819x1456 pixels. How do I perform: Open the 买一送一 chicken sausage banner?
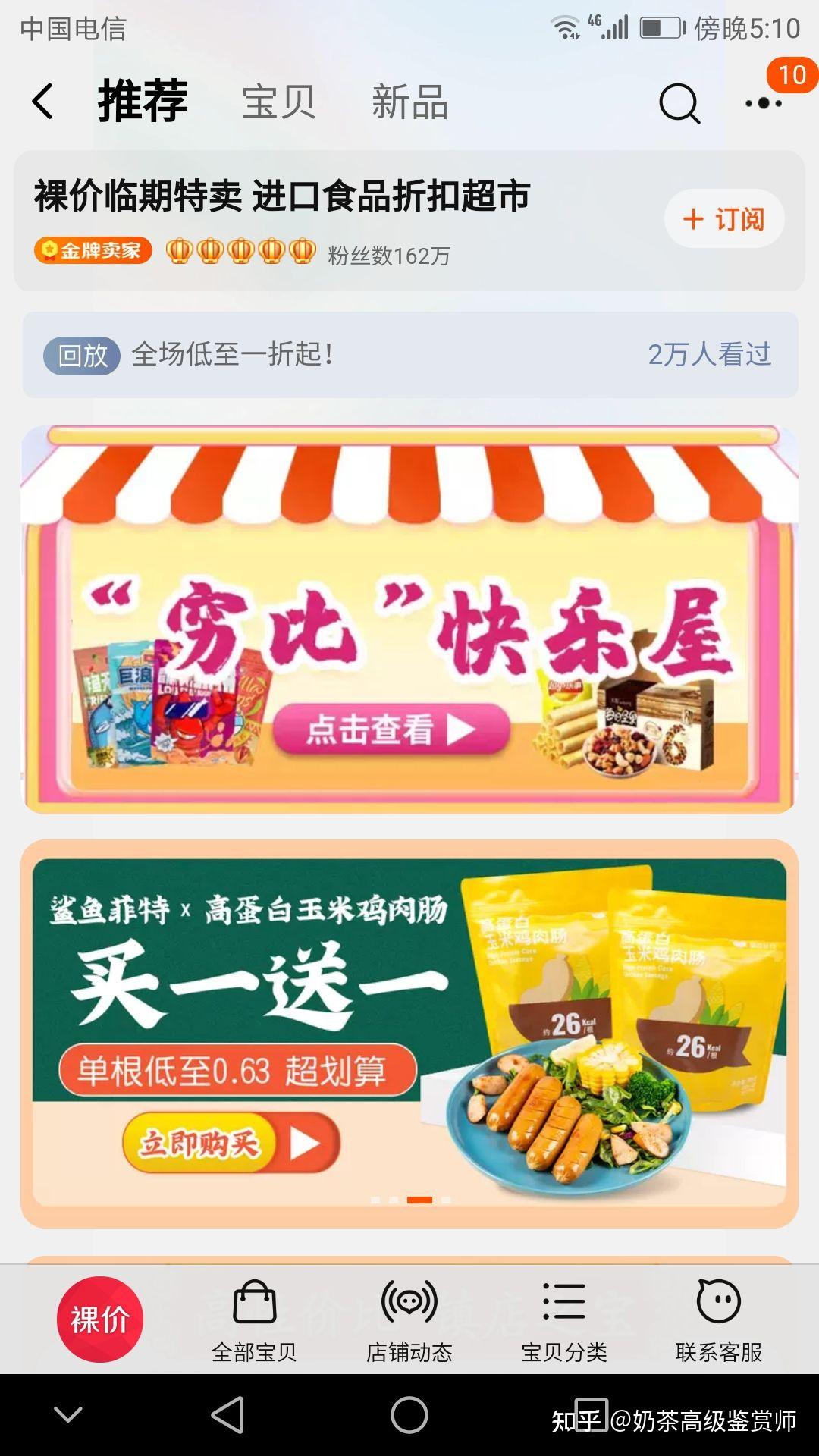point(409,1034)
